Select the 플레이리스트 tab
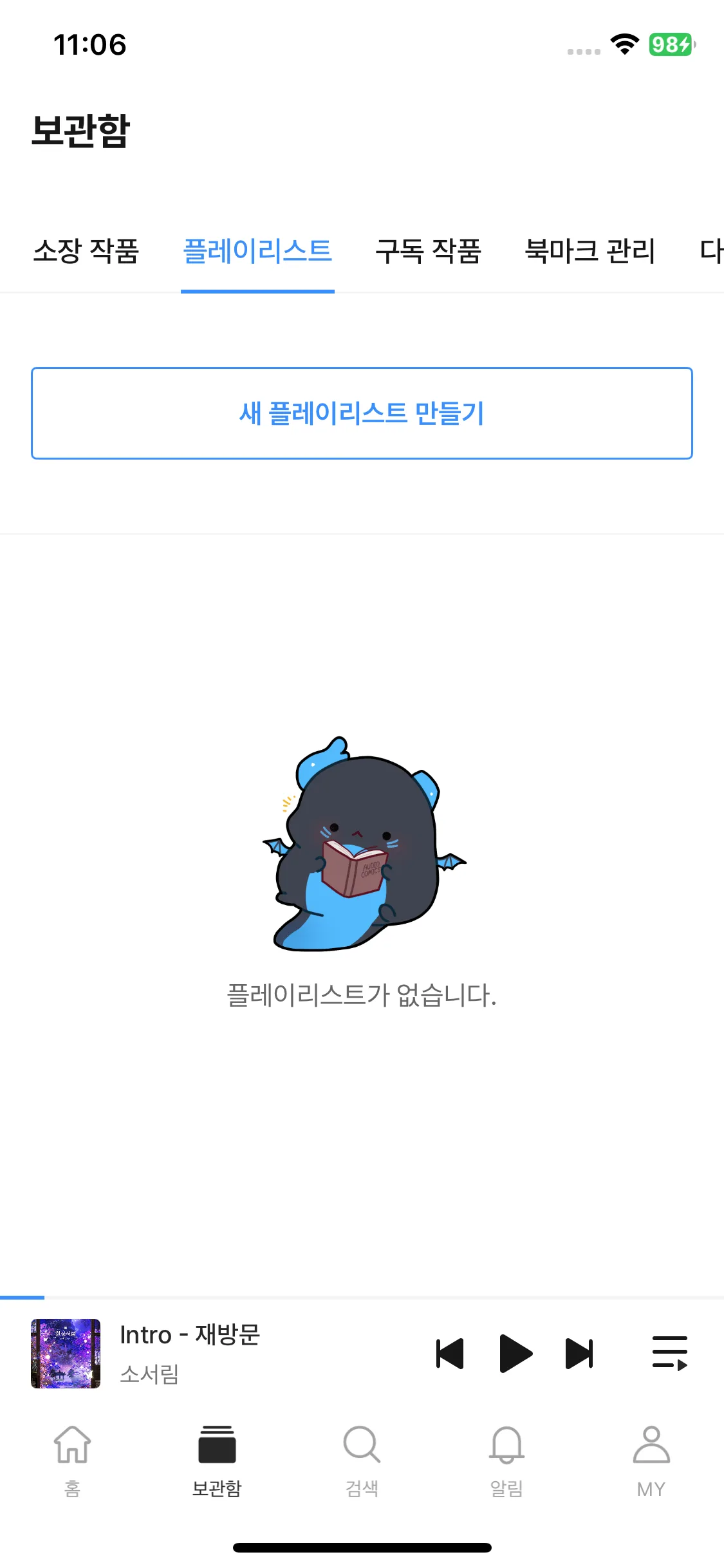The height and width of the screenshot is (1568, 724). (257, 251)
